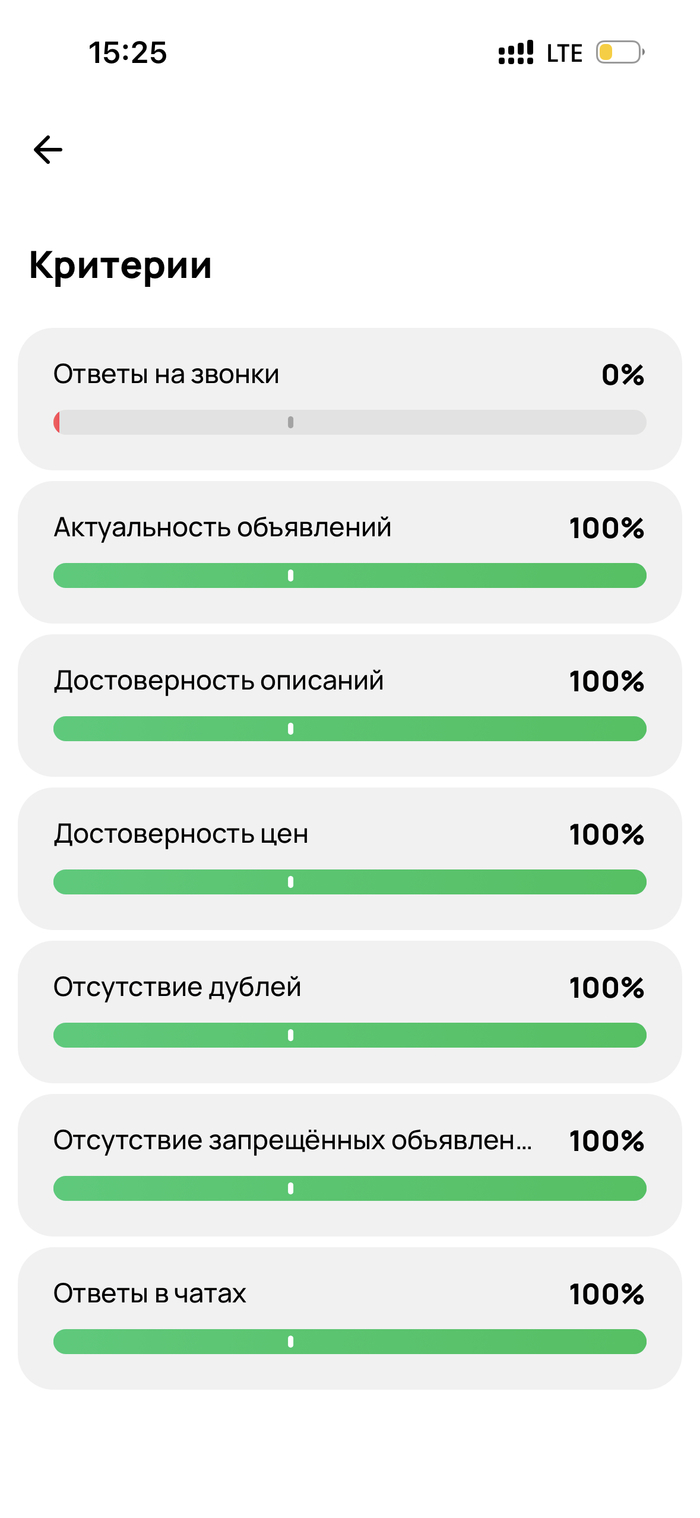Screen dimensions: 700x1518
Task: Go back using the arrow icon
Action: (48, 150)
